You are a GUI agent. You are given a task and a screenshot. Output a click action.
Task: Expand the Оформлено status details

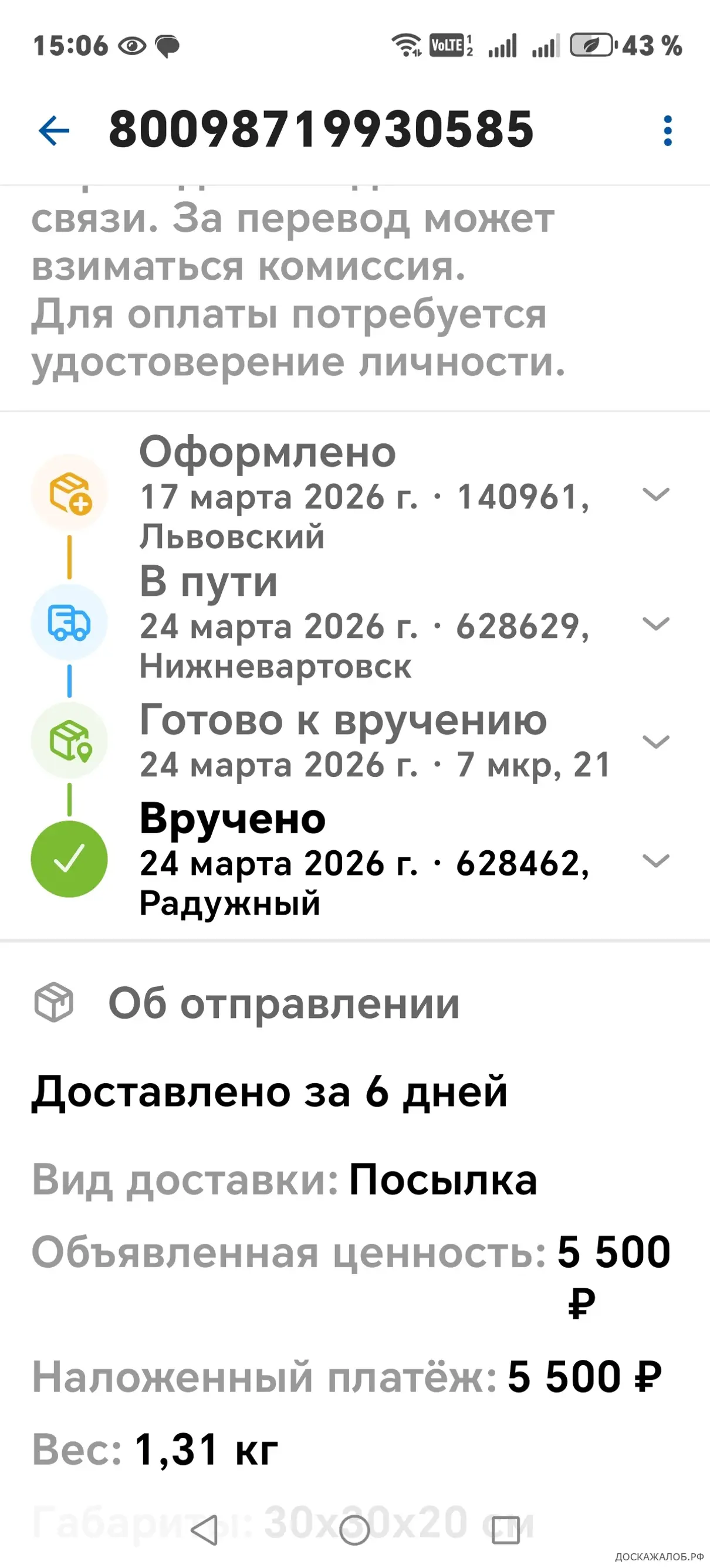(x=656, y=494)
